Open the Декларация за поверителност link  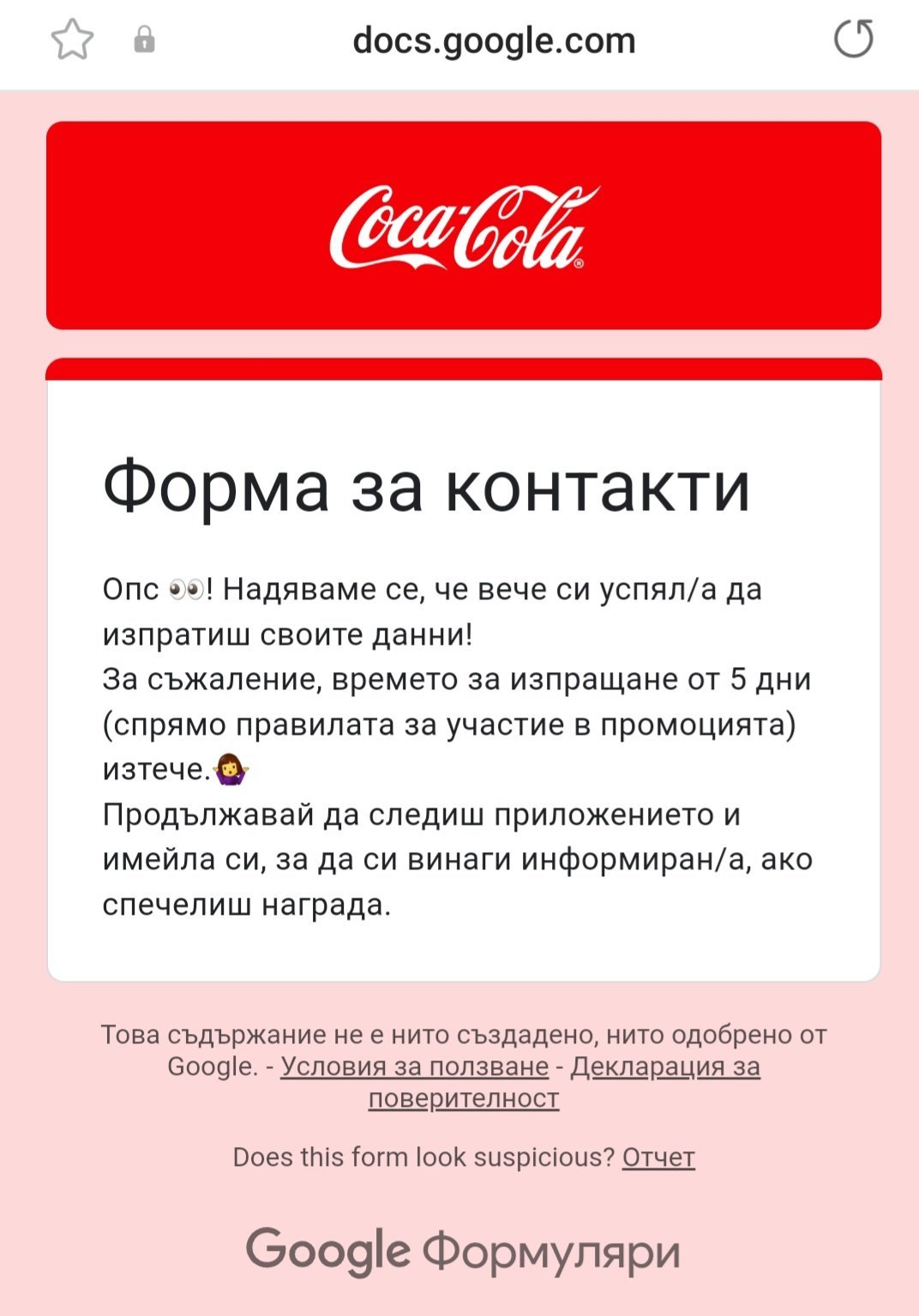pyautogui.click(x=565, y=1082)
